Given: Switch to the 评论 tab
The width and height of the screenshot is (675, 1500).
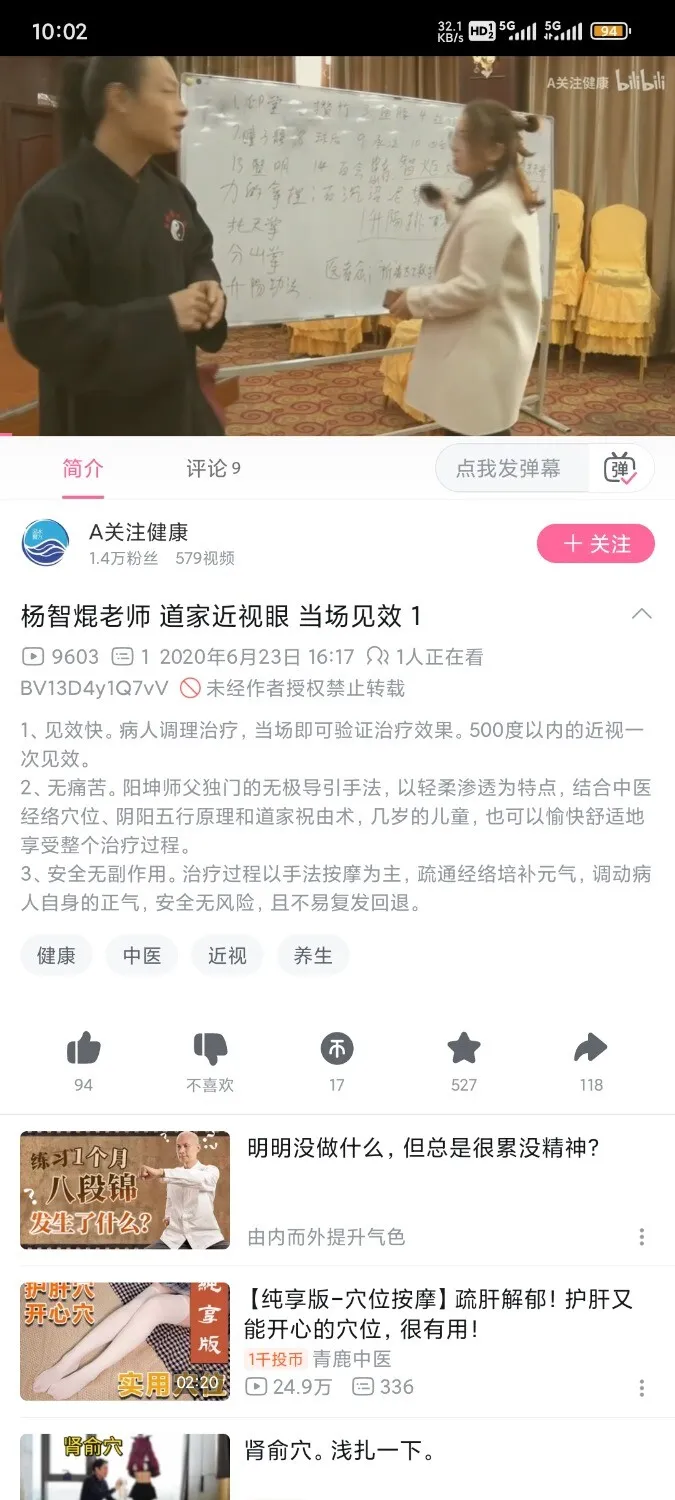Looking at the screenshot, I should 212,468.
